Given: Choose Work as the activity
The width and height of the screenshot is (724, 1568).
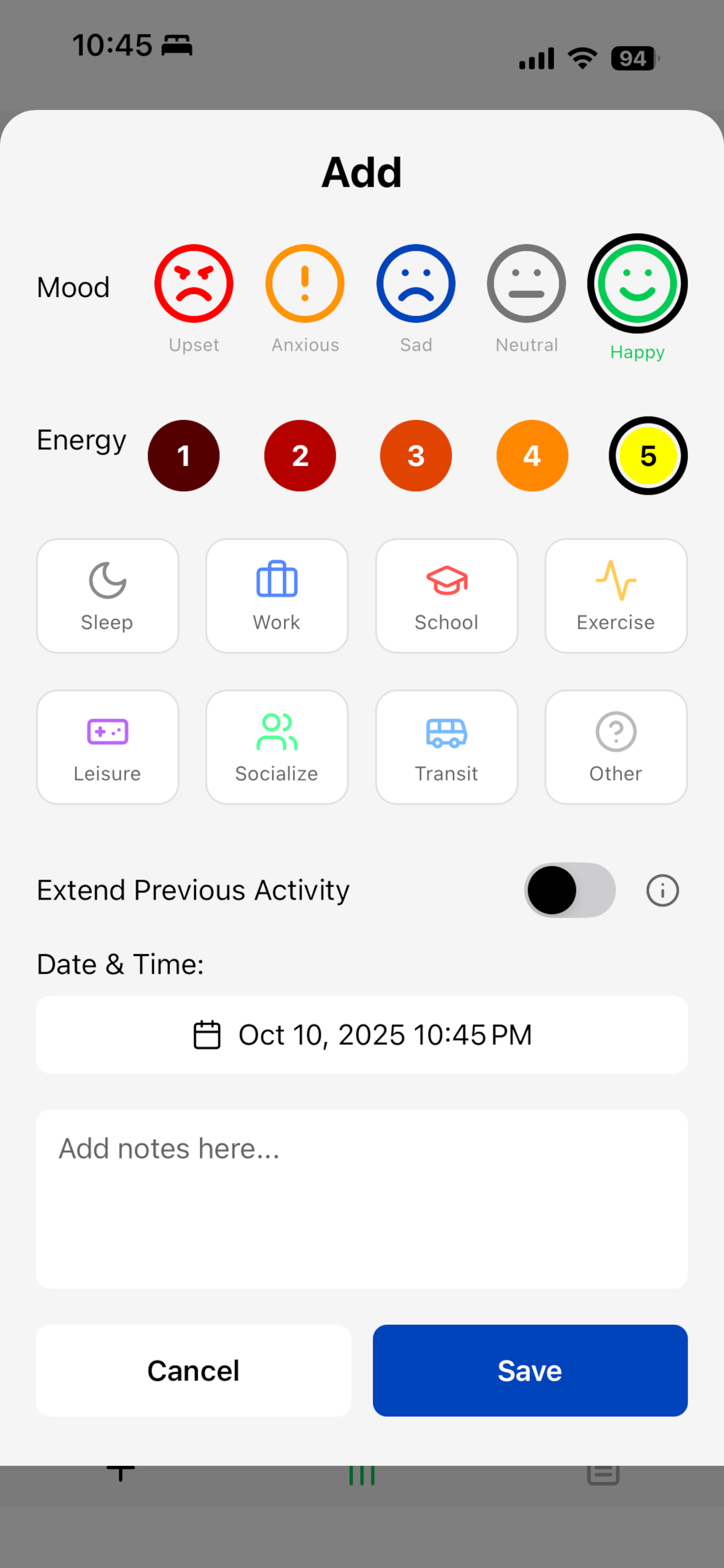Looking at the screenshot, I should pos(277,596).
